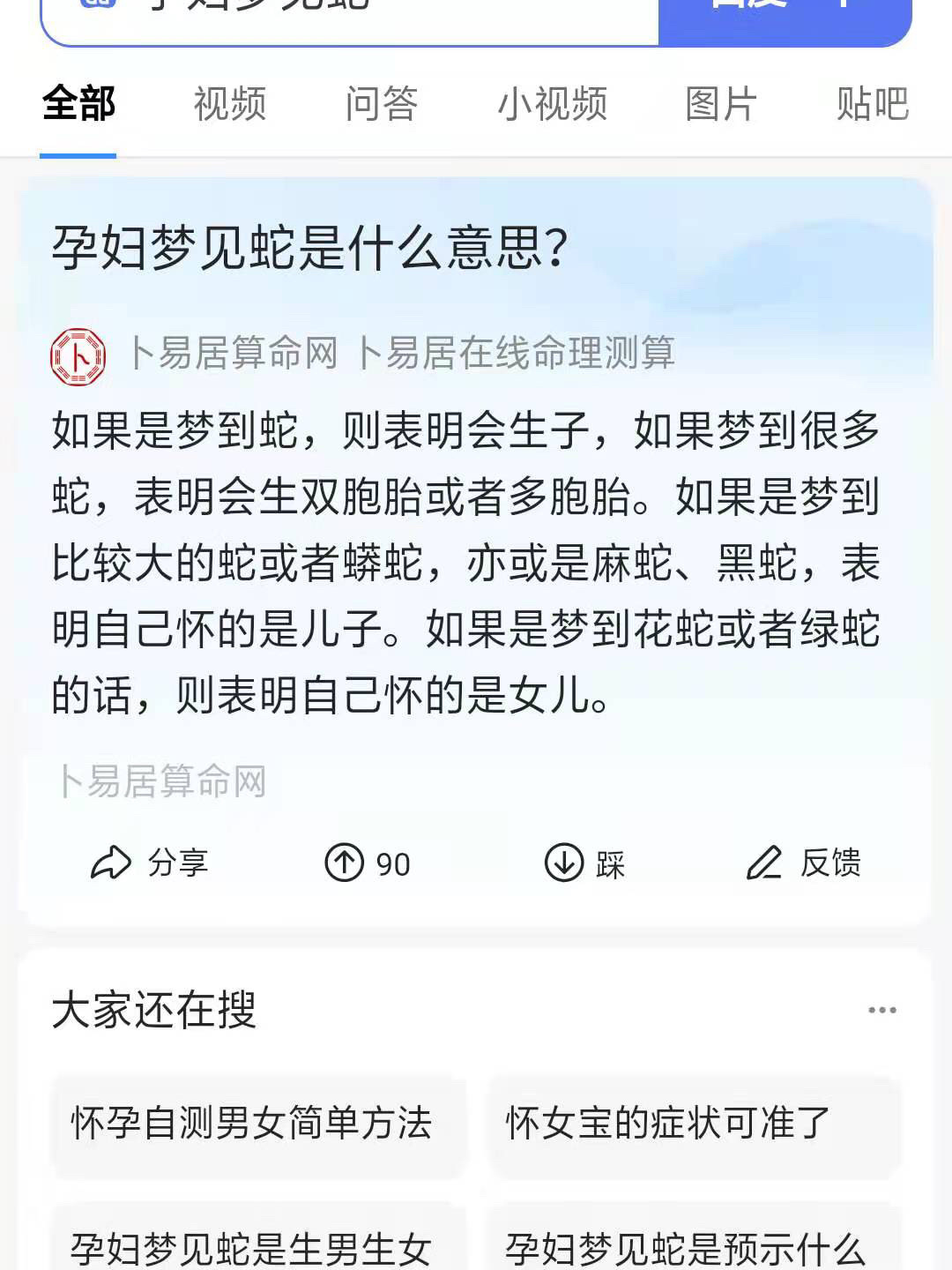Switch to the 视频 tab
The image size is (952, 1270).
pyautogui.click(x=229, y=104)
